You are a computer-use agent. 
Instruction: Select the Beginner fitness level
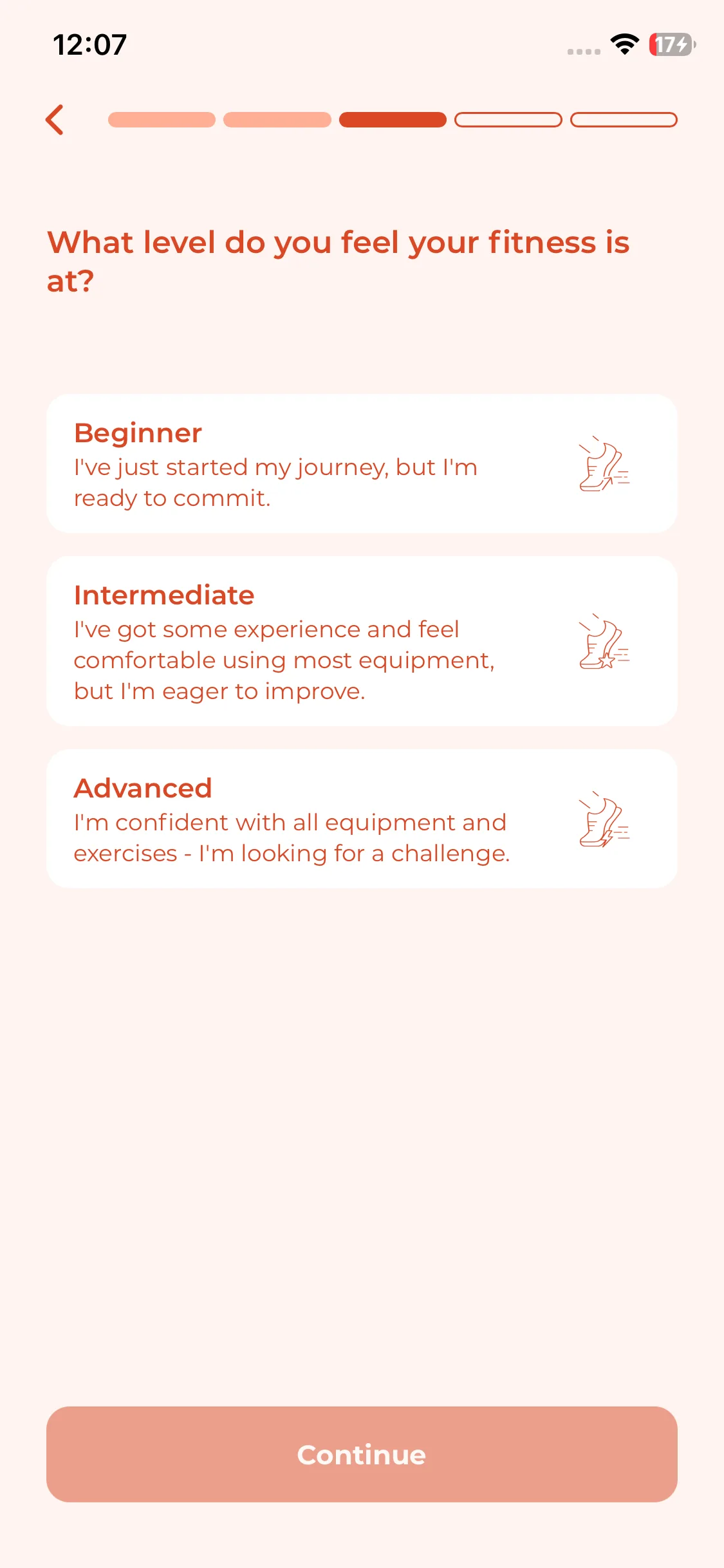(361, 463)
